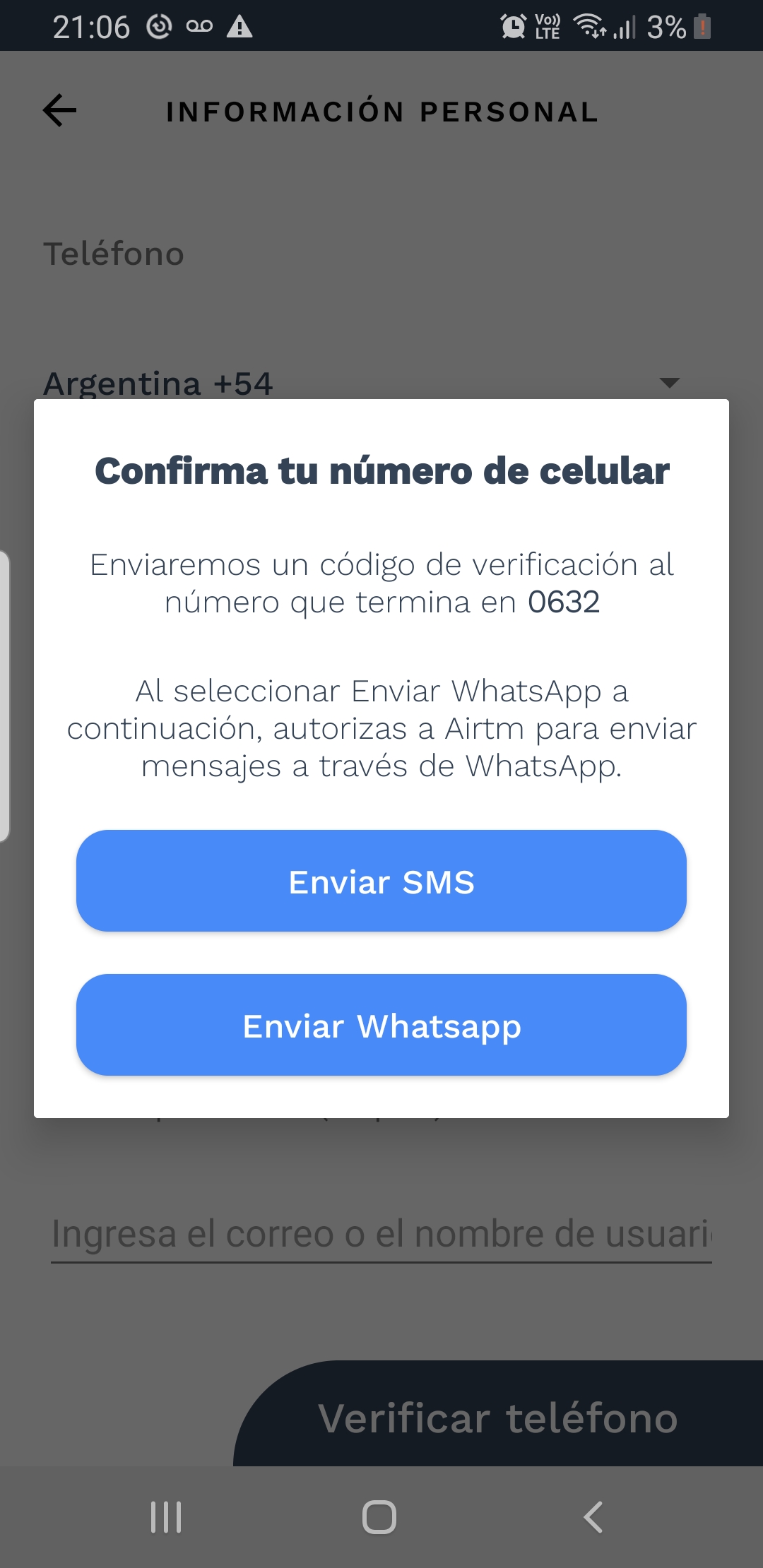The image size is (763, 1568).
Task: Focus the correo o nombre de usuario field
Action: click(381, 1235)
